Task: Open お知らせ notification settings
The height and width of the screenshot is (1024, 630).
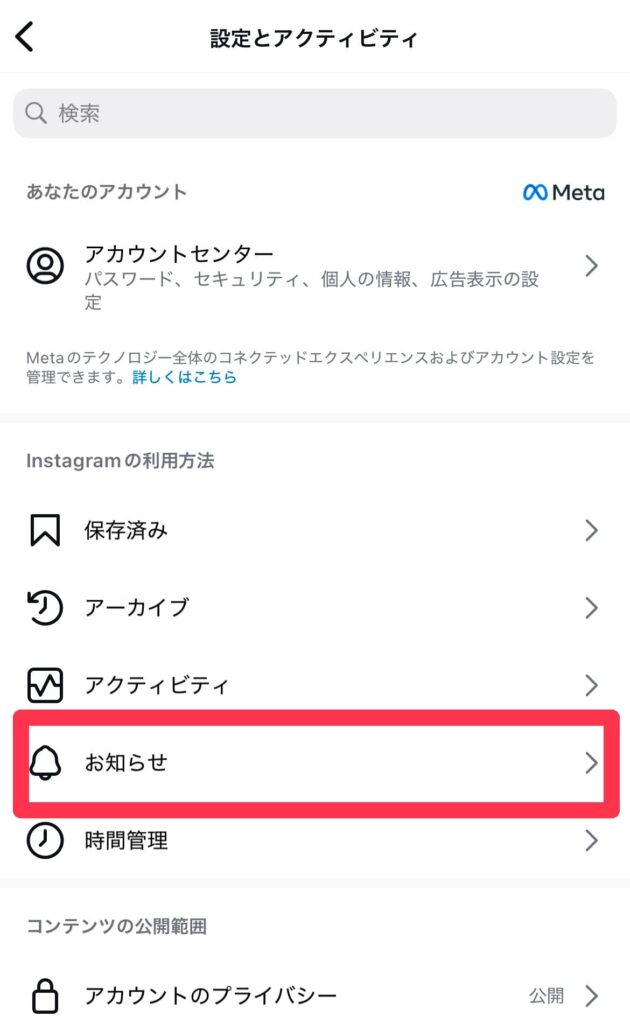Action: click(315, 763)
